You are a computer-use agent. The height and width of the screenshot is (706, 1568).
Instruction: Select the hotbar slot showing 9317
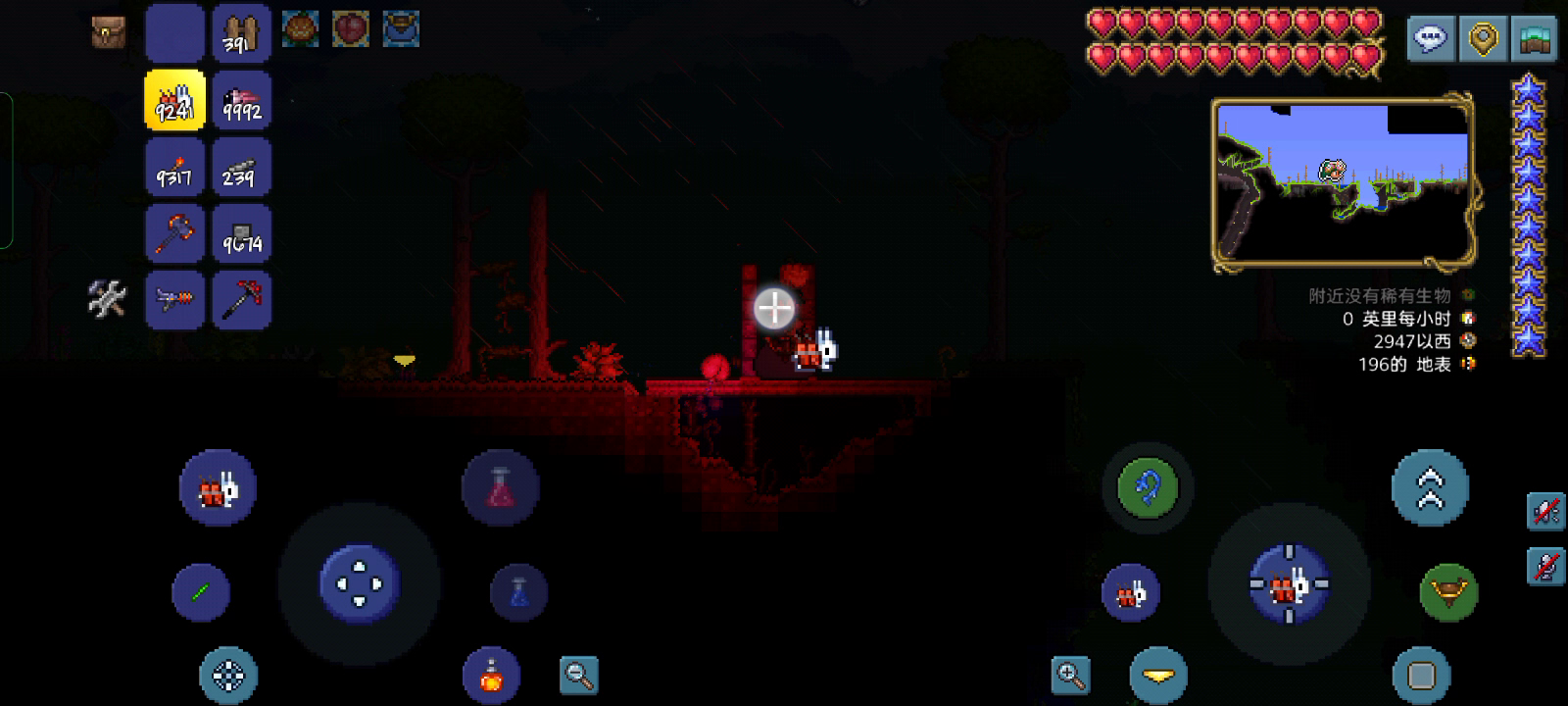tap(174, 167)
